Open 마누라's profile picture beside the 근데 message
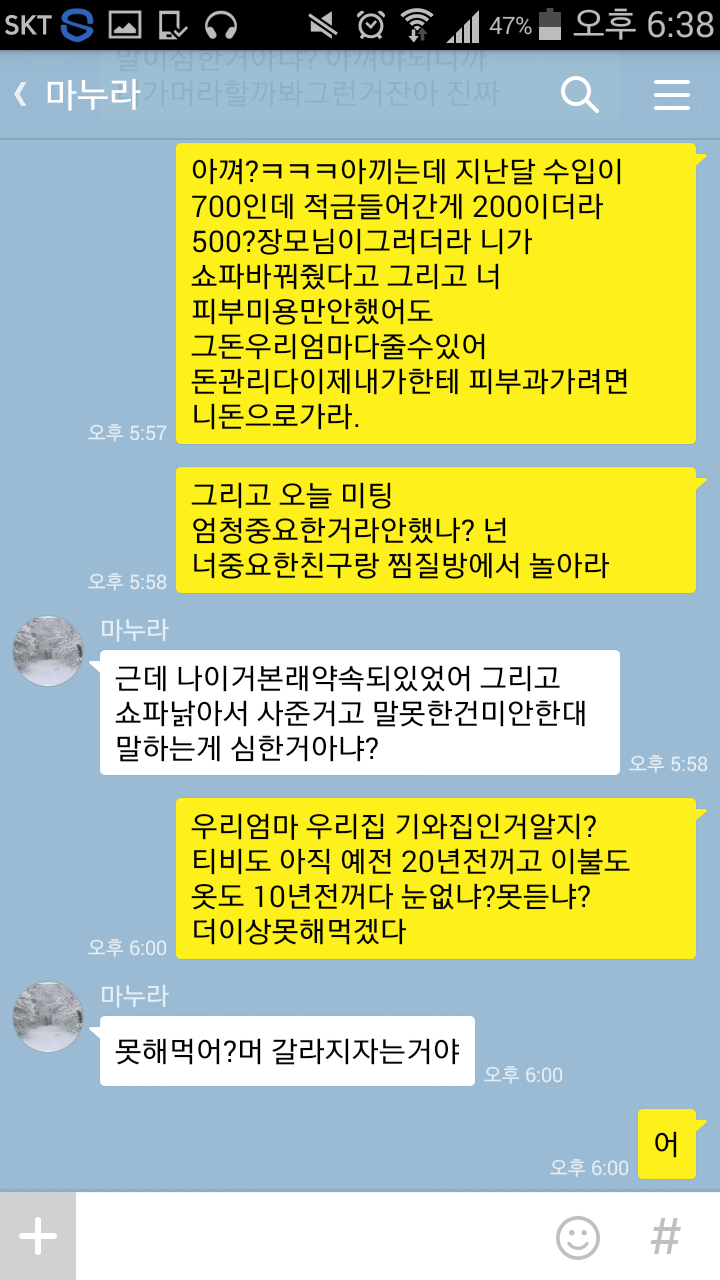This screenshot has width=720, height=1280. point(47,651)
